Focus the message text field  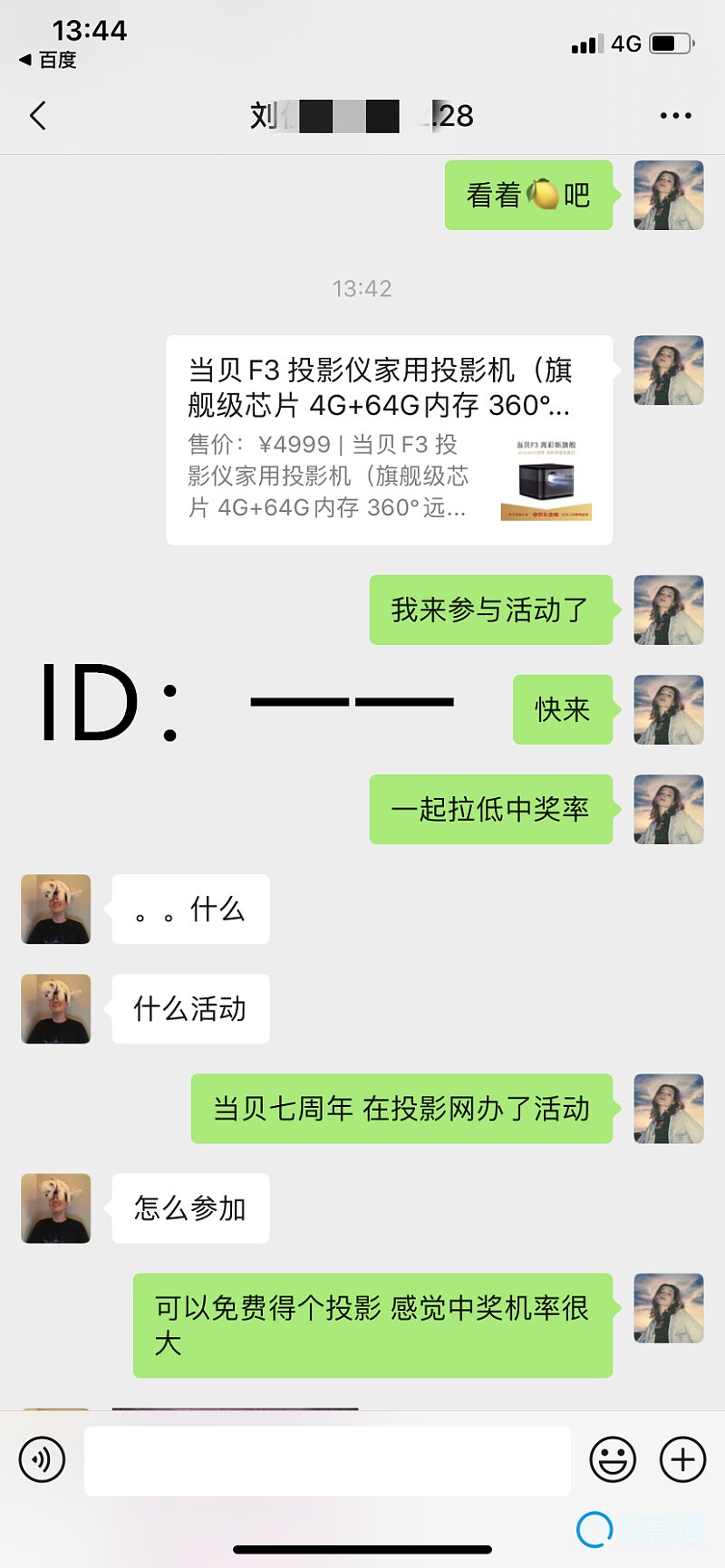click(x=326, y=1459)
